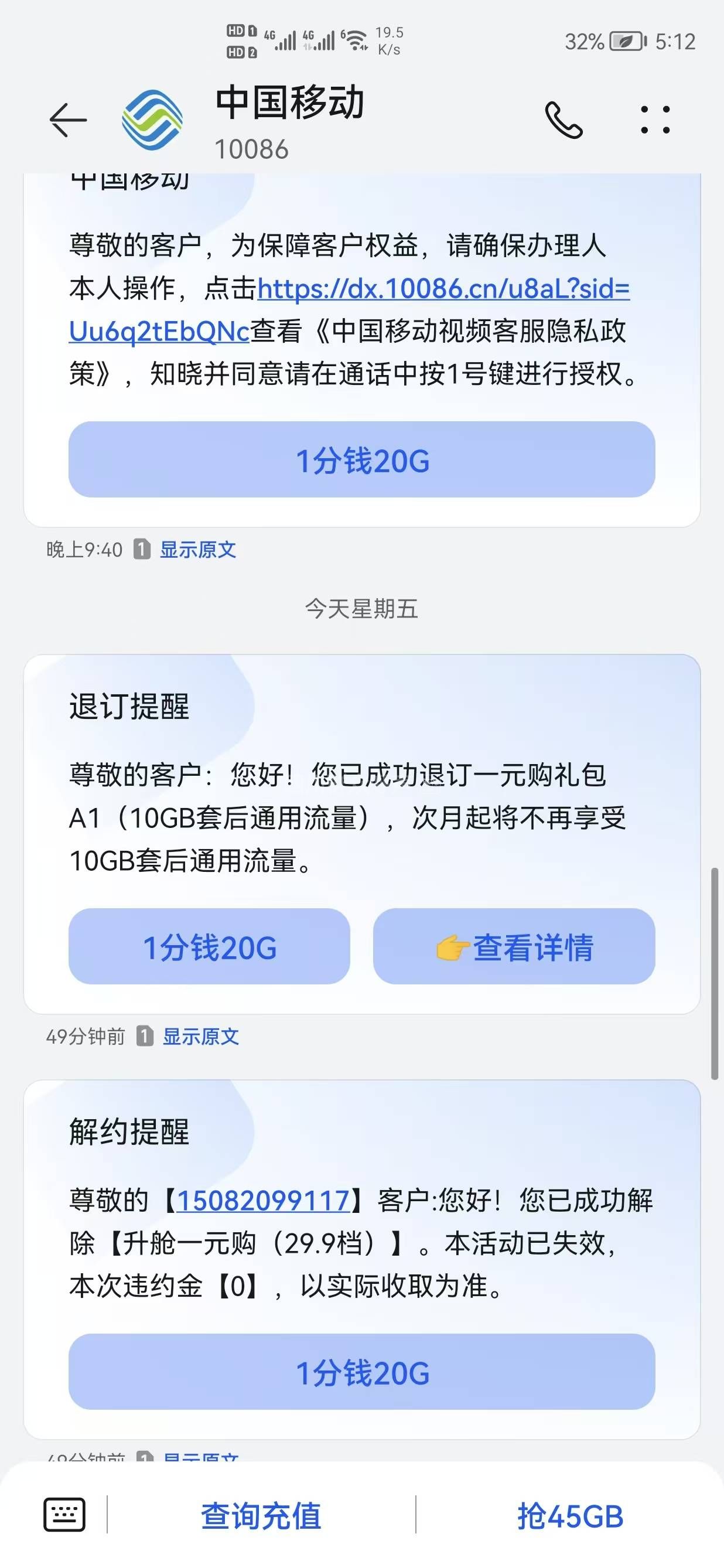Open the four-dot more options menu
This screenshot has width=724, height=1568.
click(655, 120)
